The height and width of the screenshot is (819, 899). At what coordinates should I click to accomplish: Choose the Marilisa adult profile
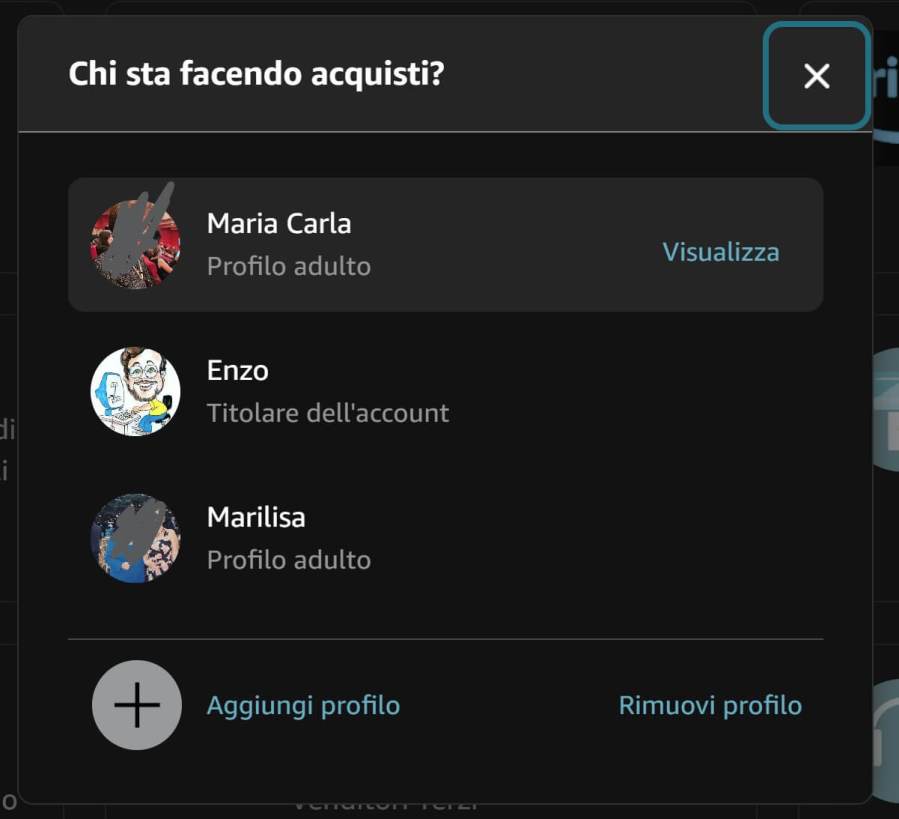288,538
